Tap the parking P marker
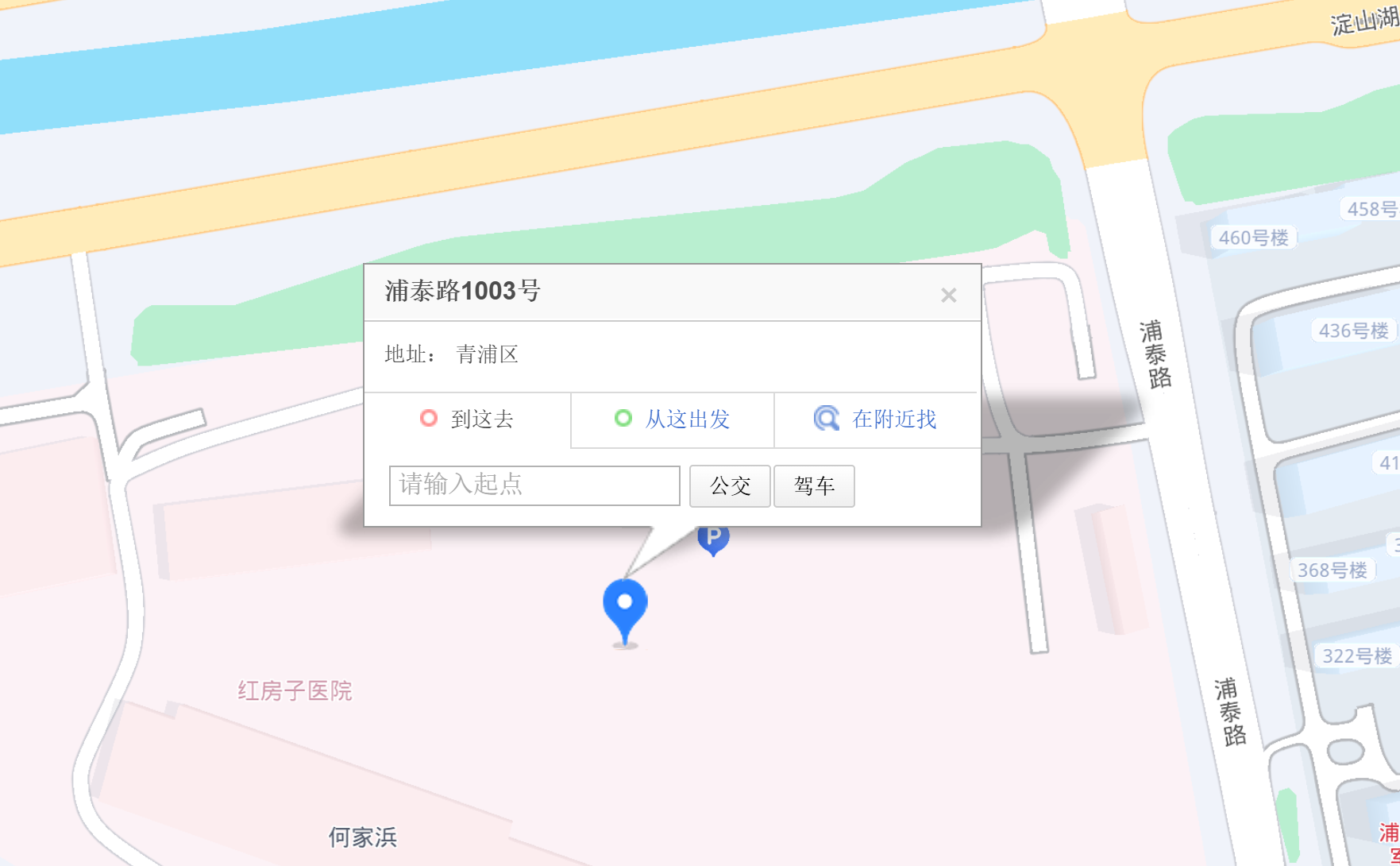Viewport: 1400px width, 866px height. click(713, 539)
